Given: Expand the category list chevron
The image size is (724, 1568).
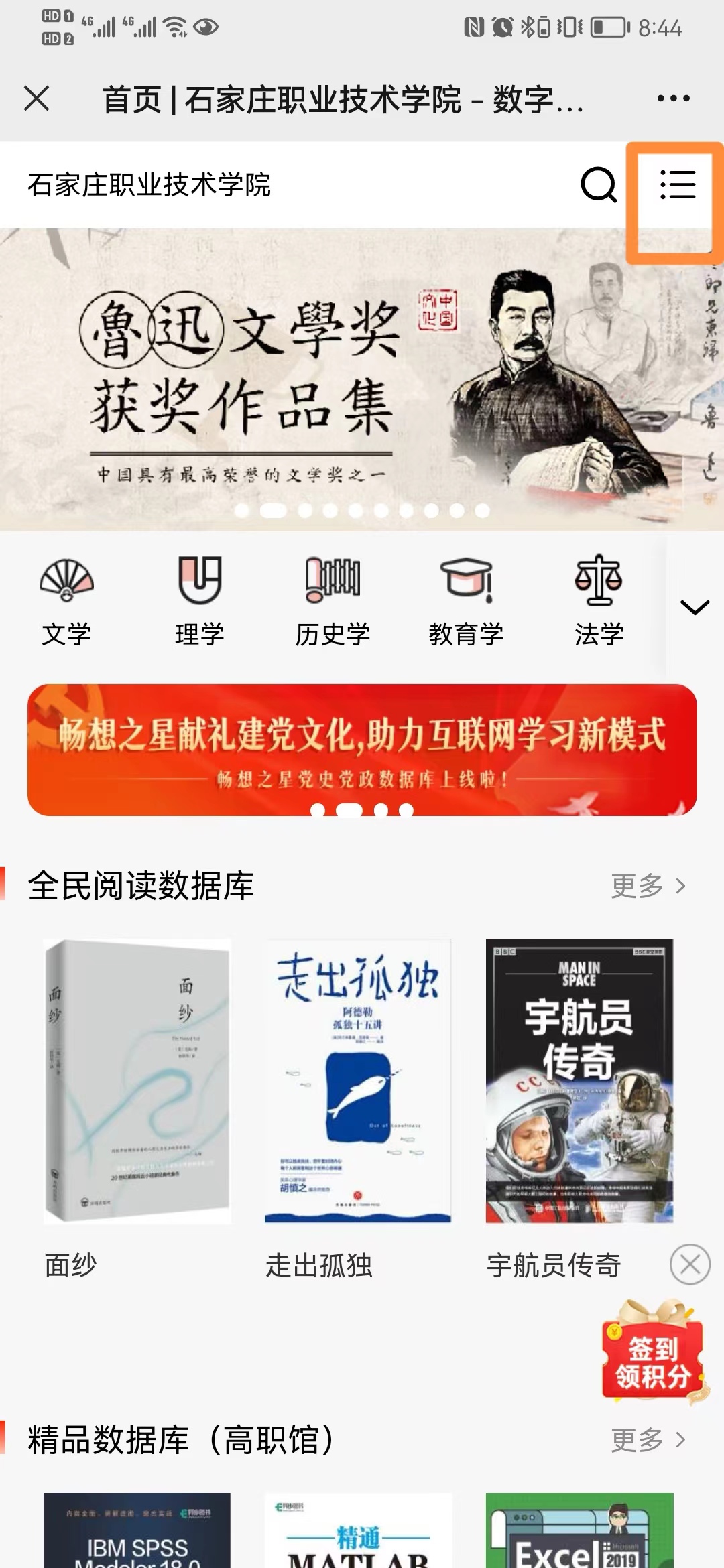Looking at the screenshot, I should point(695,607).
